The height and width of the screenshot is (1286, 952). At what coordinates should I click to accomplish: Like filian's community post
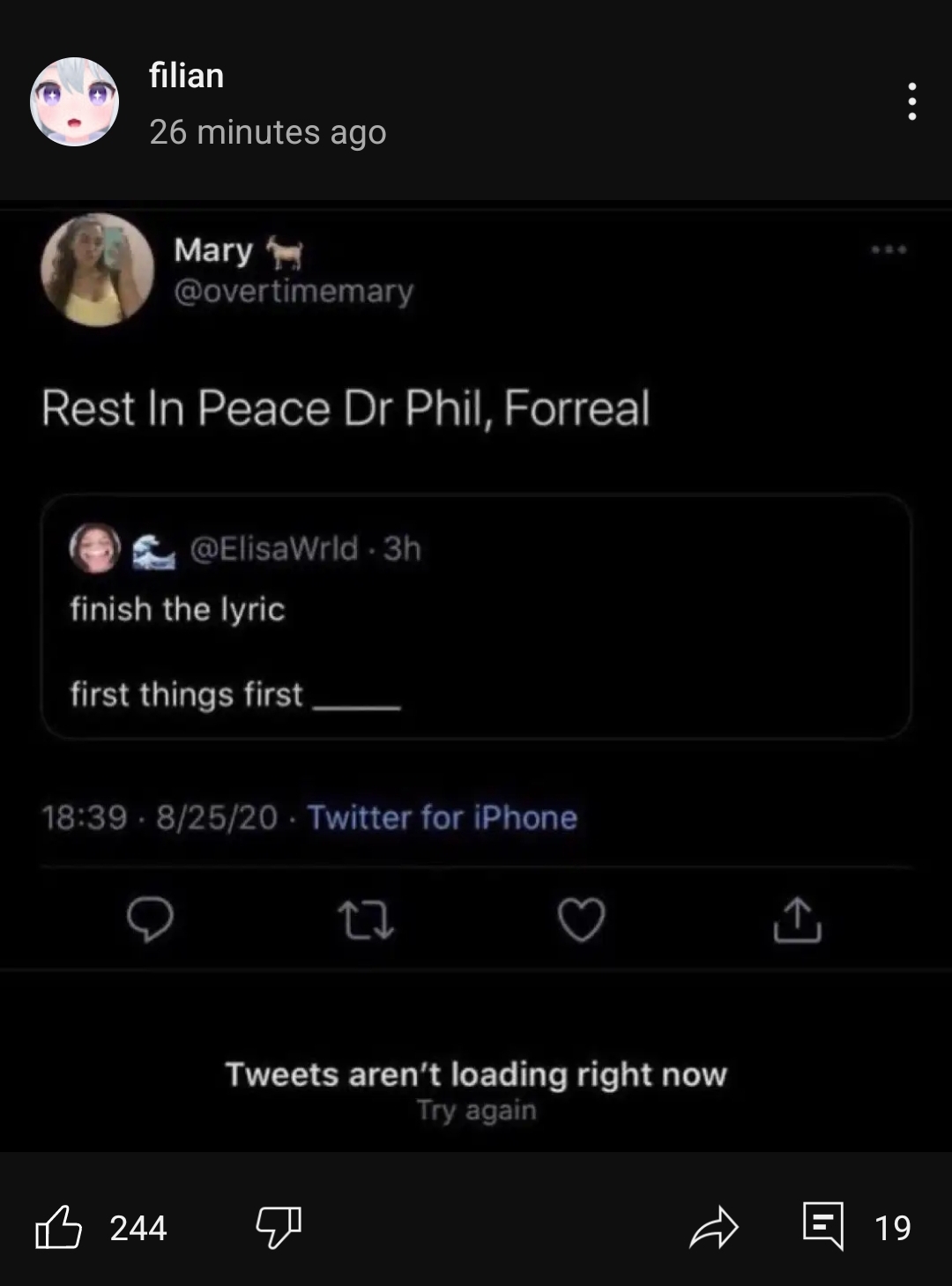(x=59, y=1227)
